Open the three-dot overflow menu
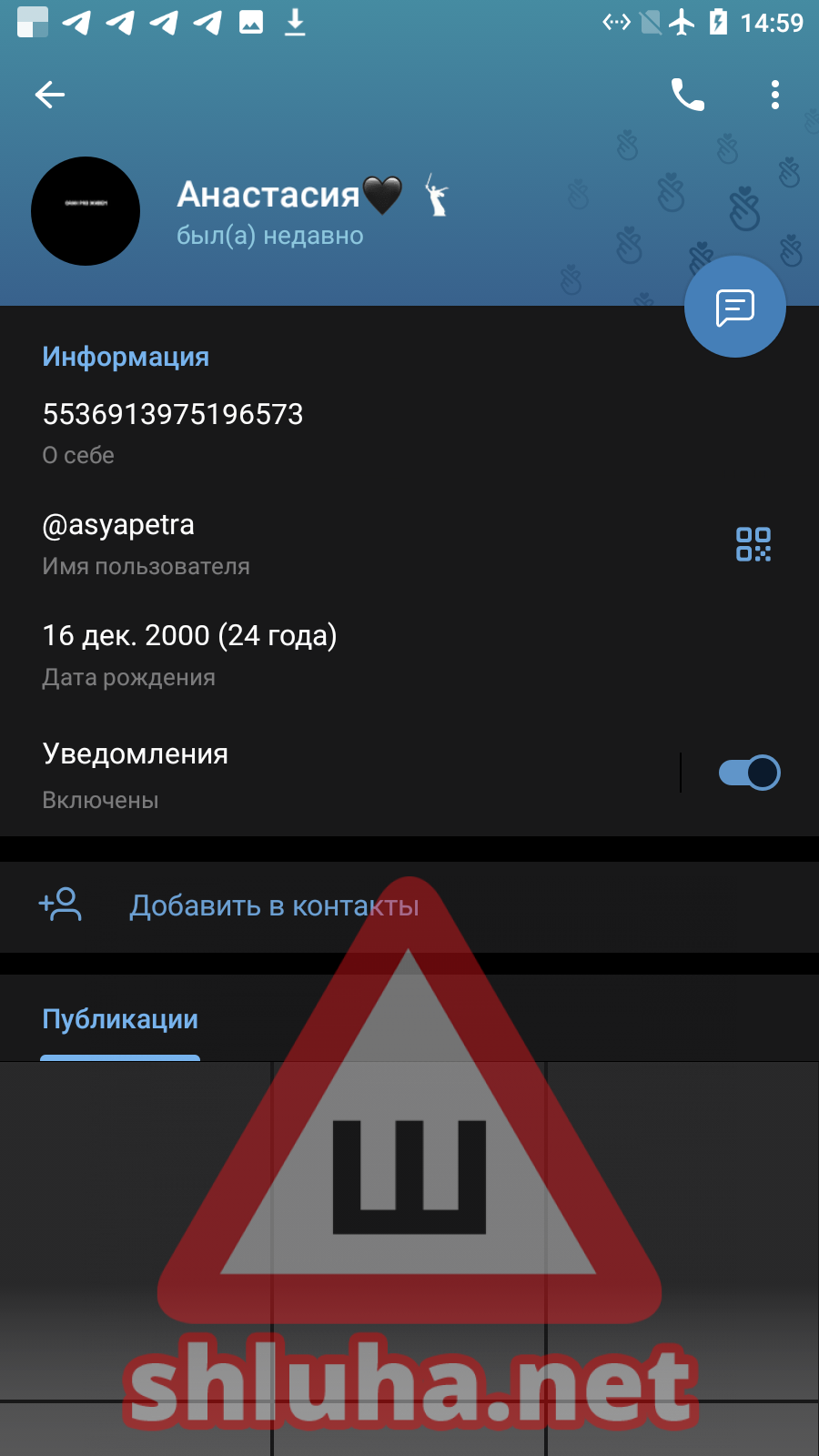This screenshot has width=819, height=1456. point(774,95)
